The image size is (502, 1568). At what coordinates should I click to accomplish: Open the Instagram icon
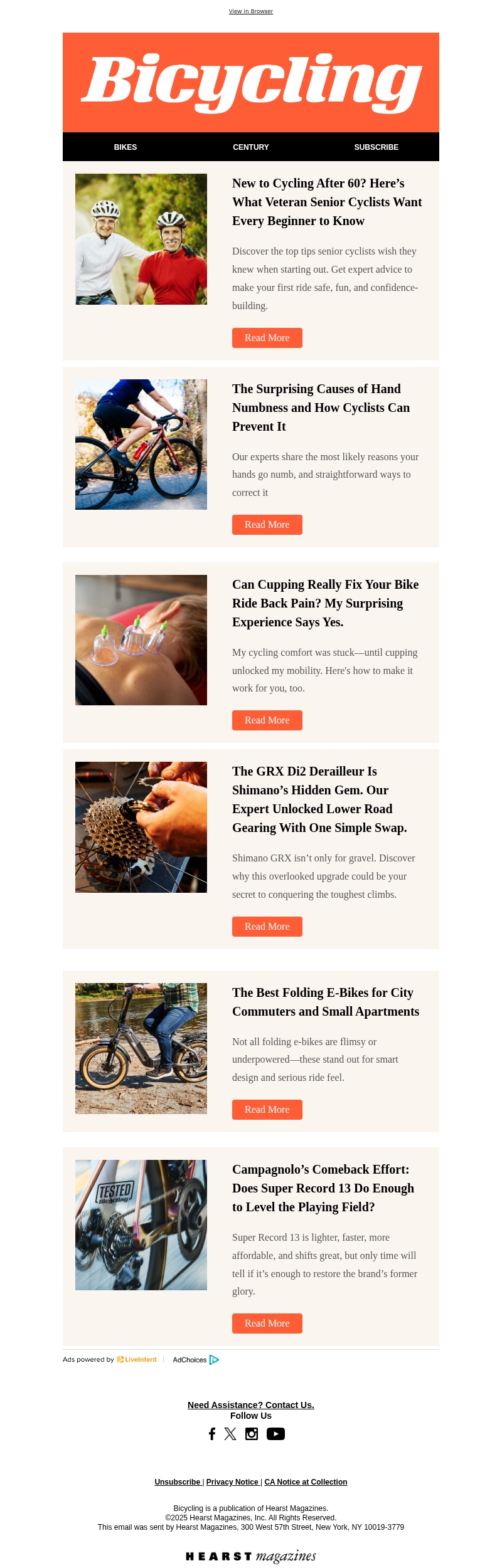coord(252,1434)
